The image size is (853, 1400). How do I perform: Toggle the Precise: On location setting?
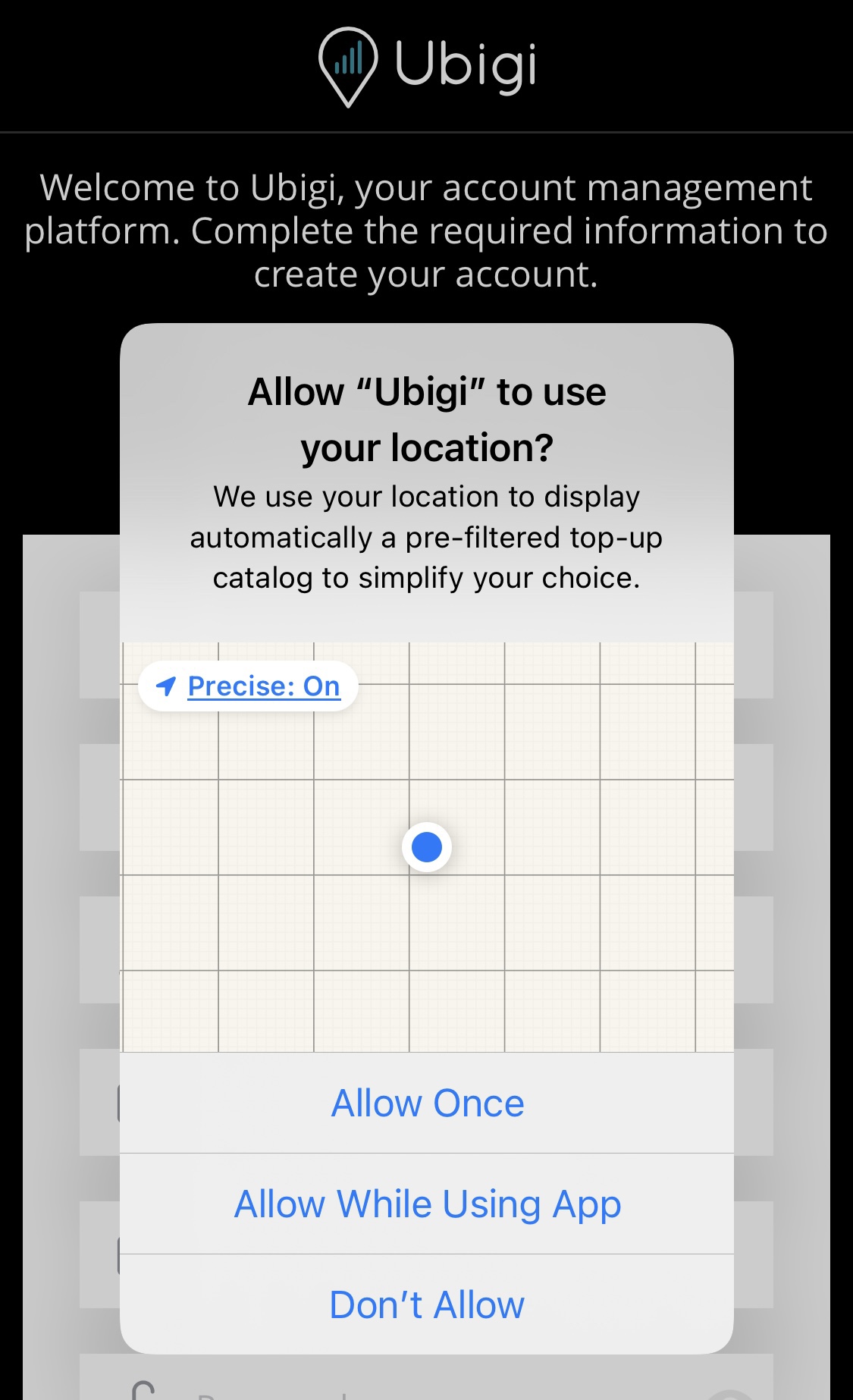click(x=248, y=686)
